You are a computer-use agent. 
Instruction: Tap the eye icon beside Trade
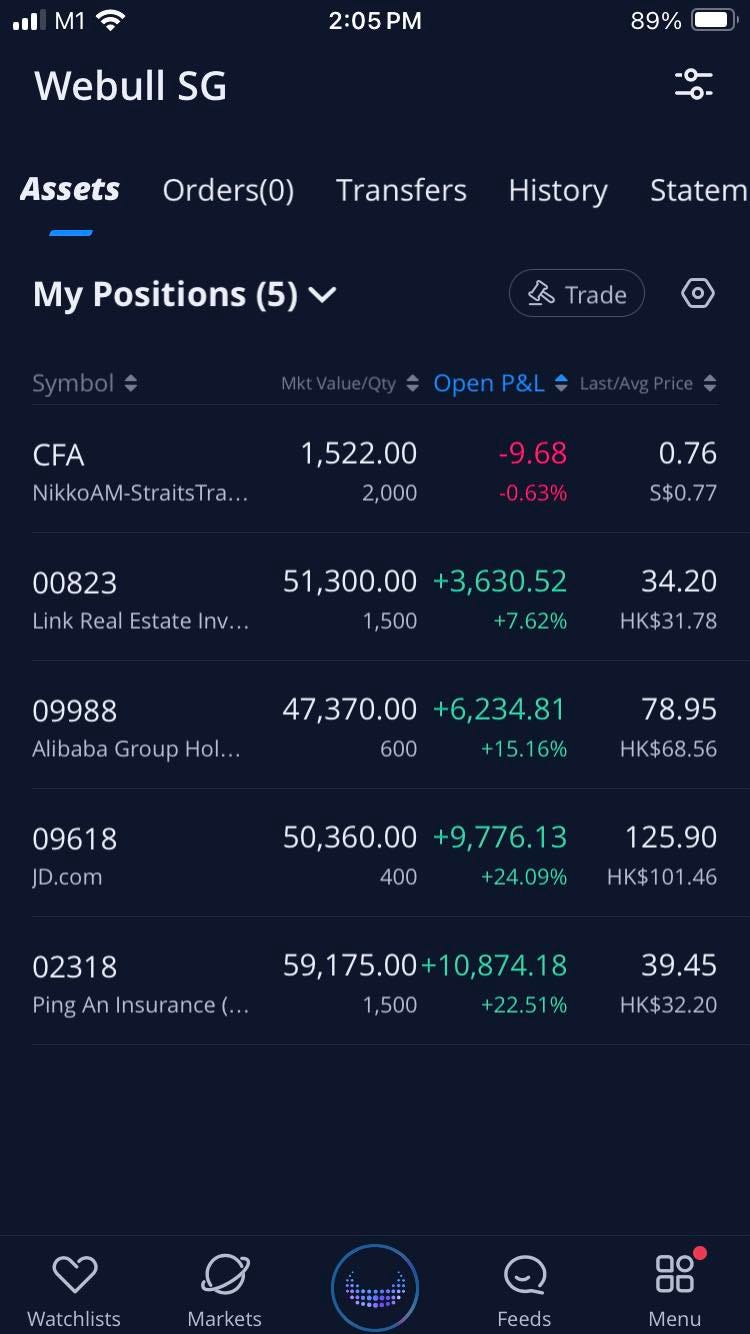697,292
